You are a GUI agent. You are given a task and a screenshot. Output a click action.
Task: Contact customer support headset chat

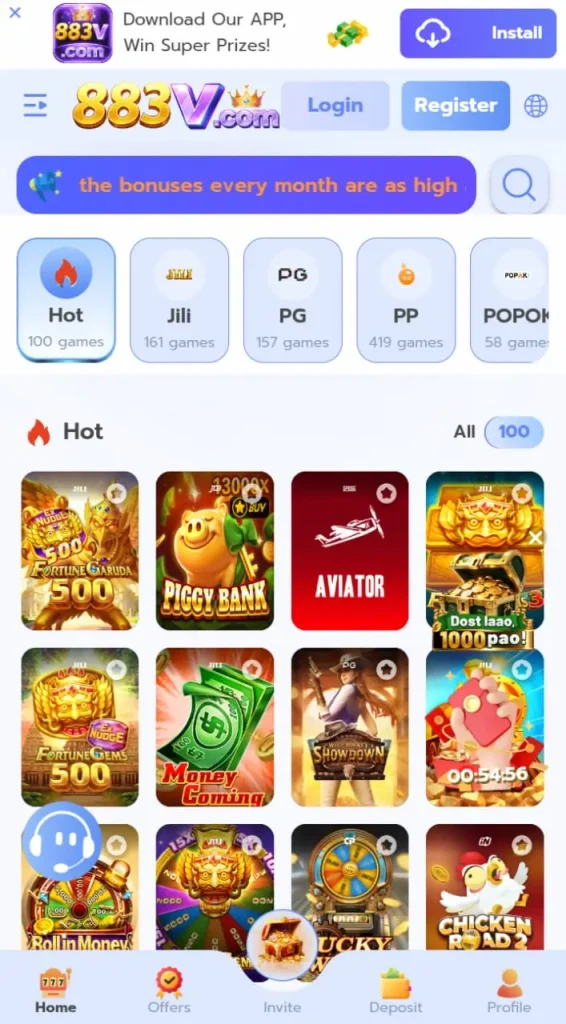pos(62,842)
